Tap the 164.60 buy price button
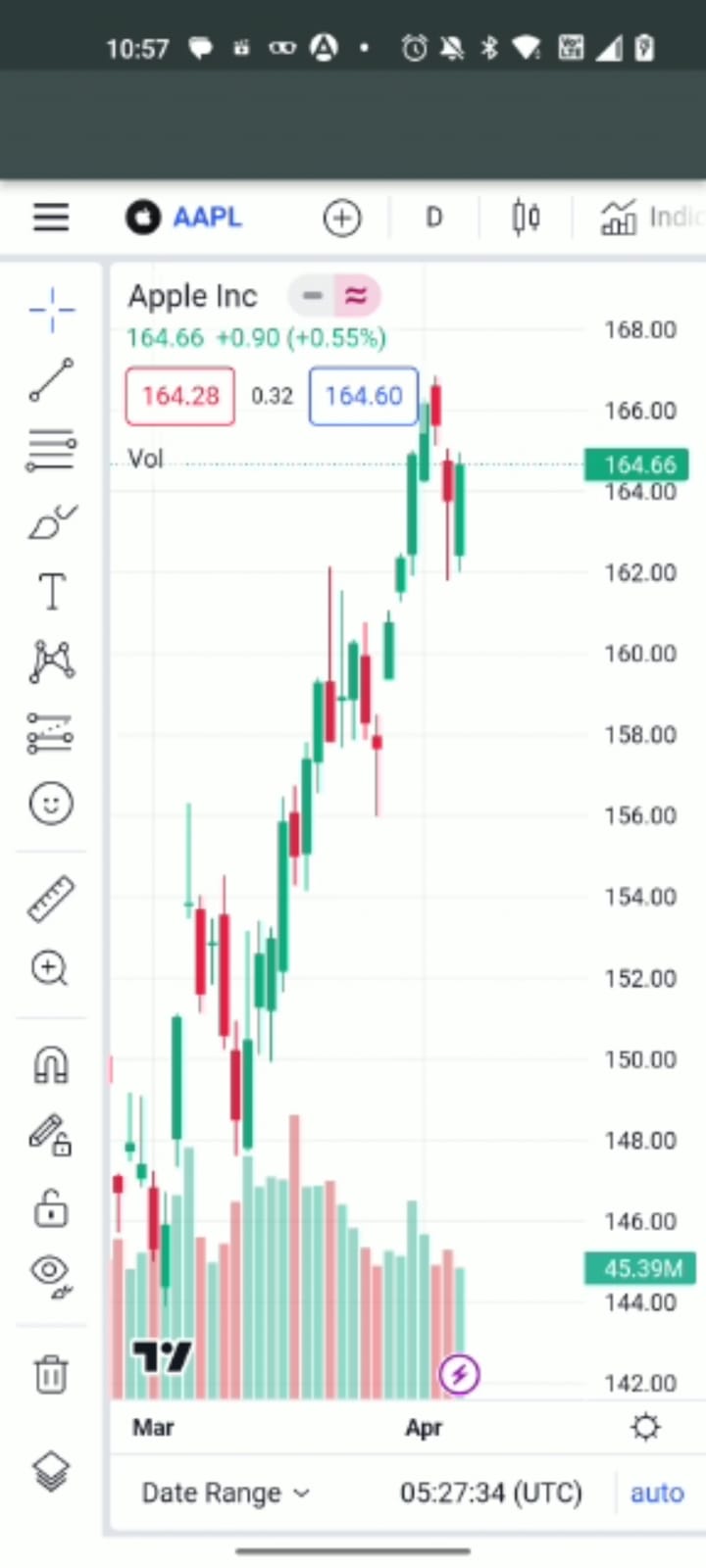Image resolution: width=706 pixels, height=1568 pixels. pos(364,396)
